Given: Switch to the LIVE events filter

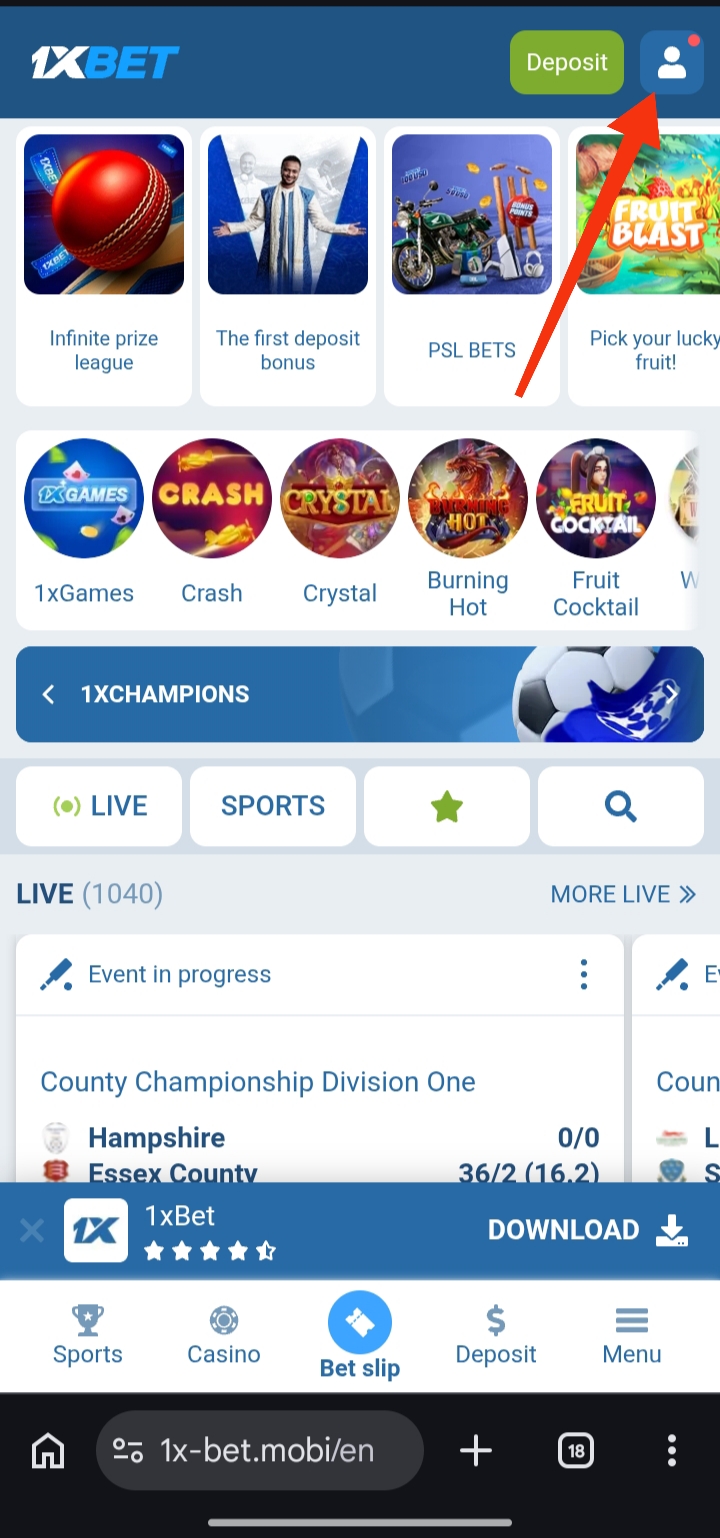Looking at the screenshot, I should coord(99,806).
